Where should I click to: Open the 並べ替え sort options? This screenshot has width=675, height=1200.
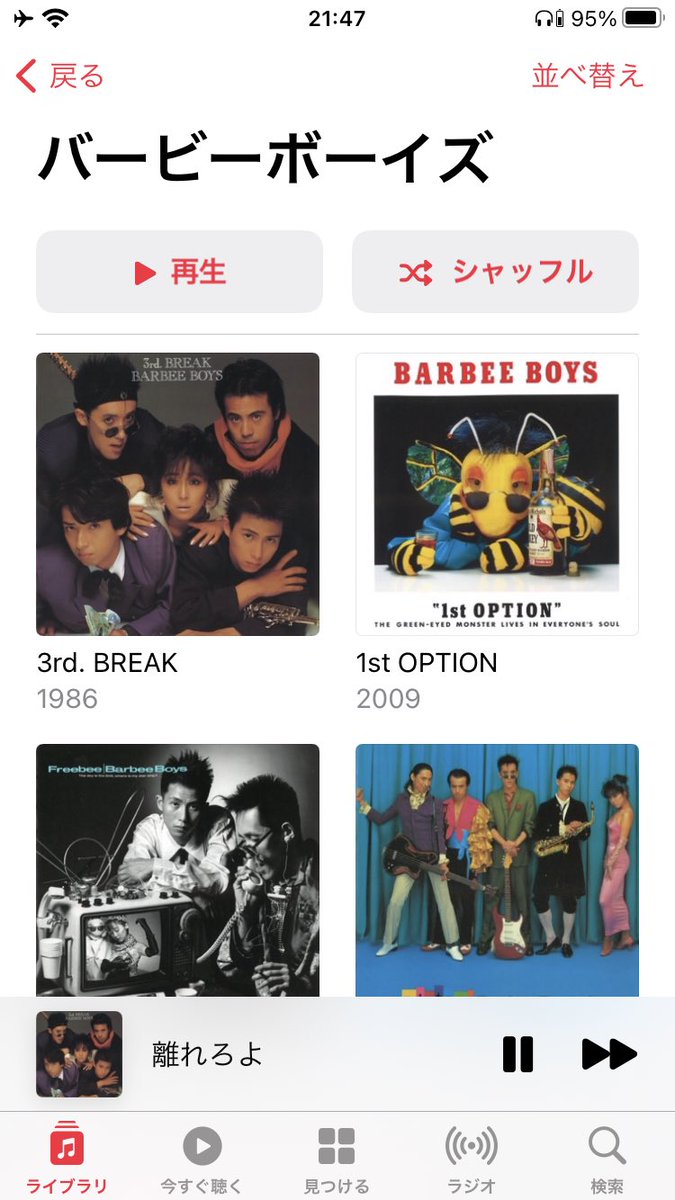tap(587, 76)
